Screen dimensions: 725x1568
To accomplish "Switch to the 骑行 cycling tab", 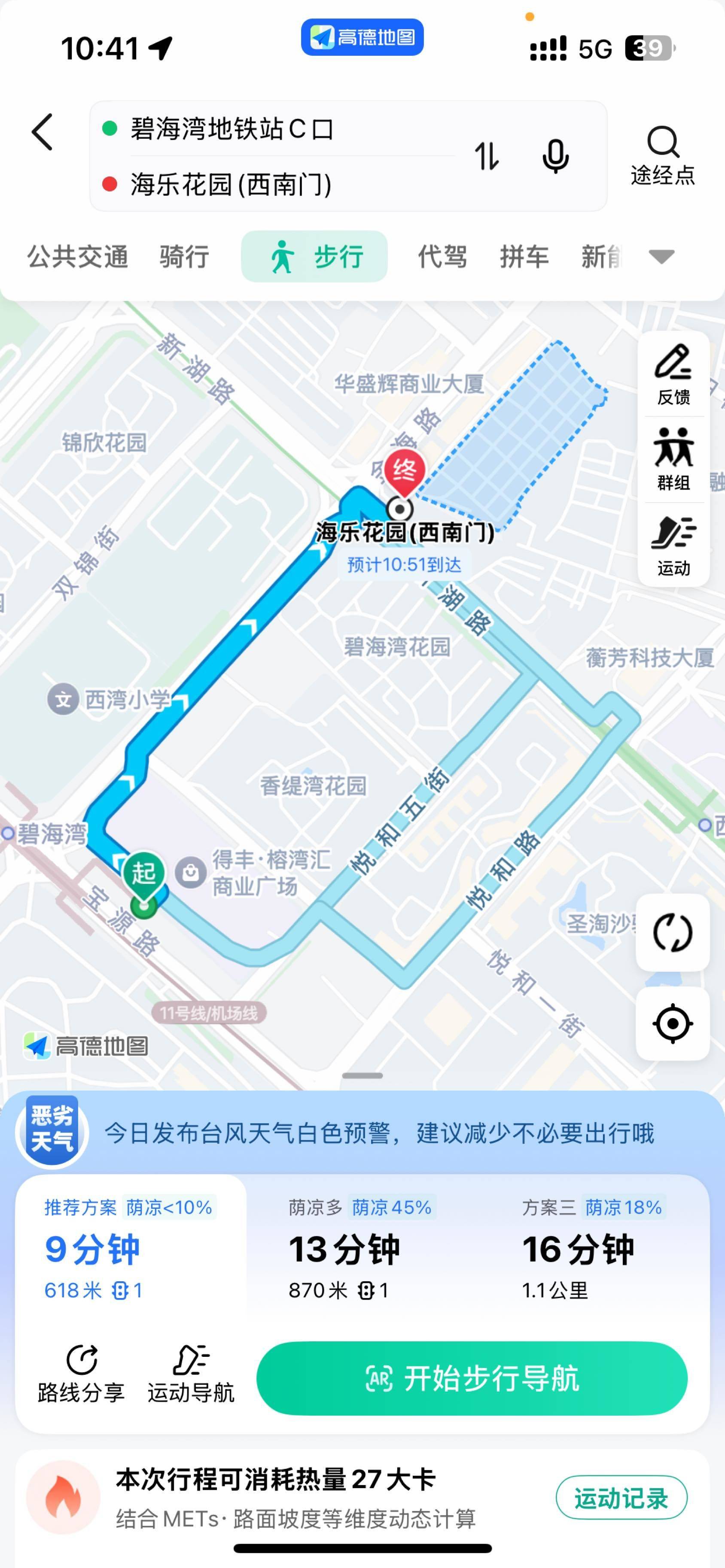I will pyautogui.click(x=184, y=257).
